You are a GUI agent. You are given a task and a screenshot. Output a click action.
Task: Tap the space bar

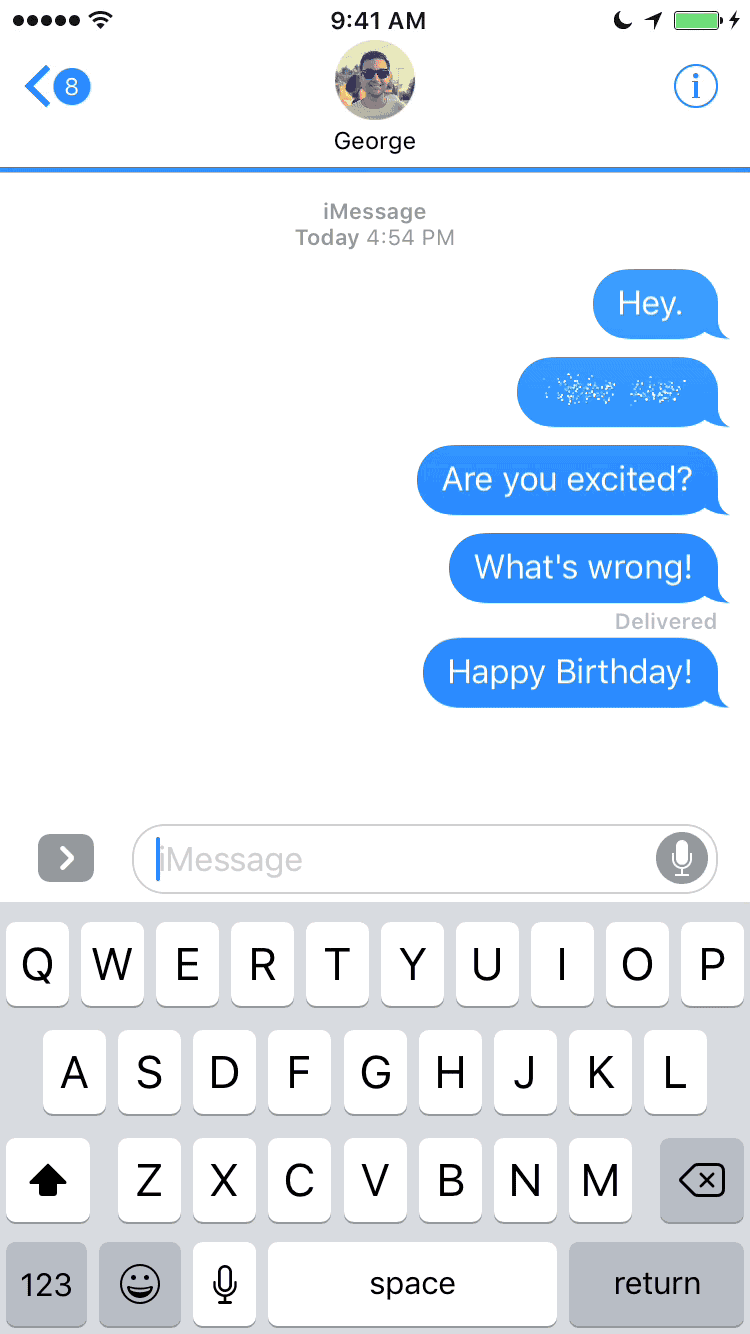coord(412,1284)
